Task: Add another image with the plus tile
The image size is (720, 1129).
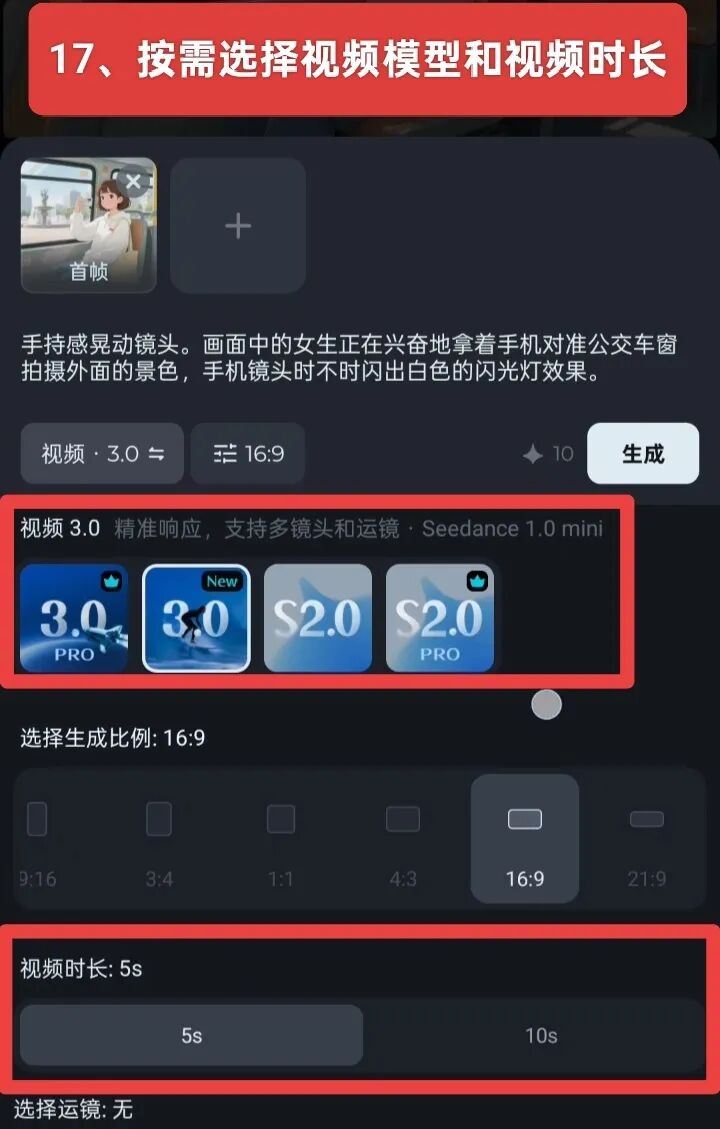Action: pyautogui.click(x=238, y=226)
